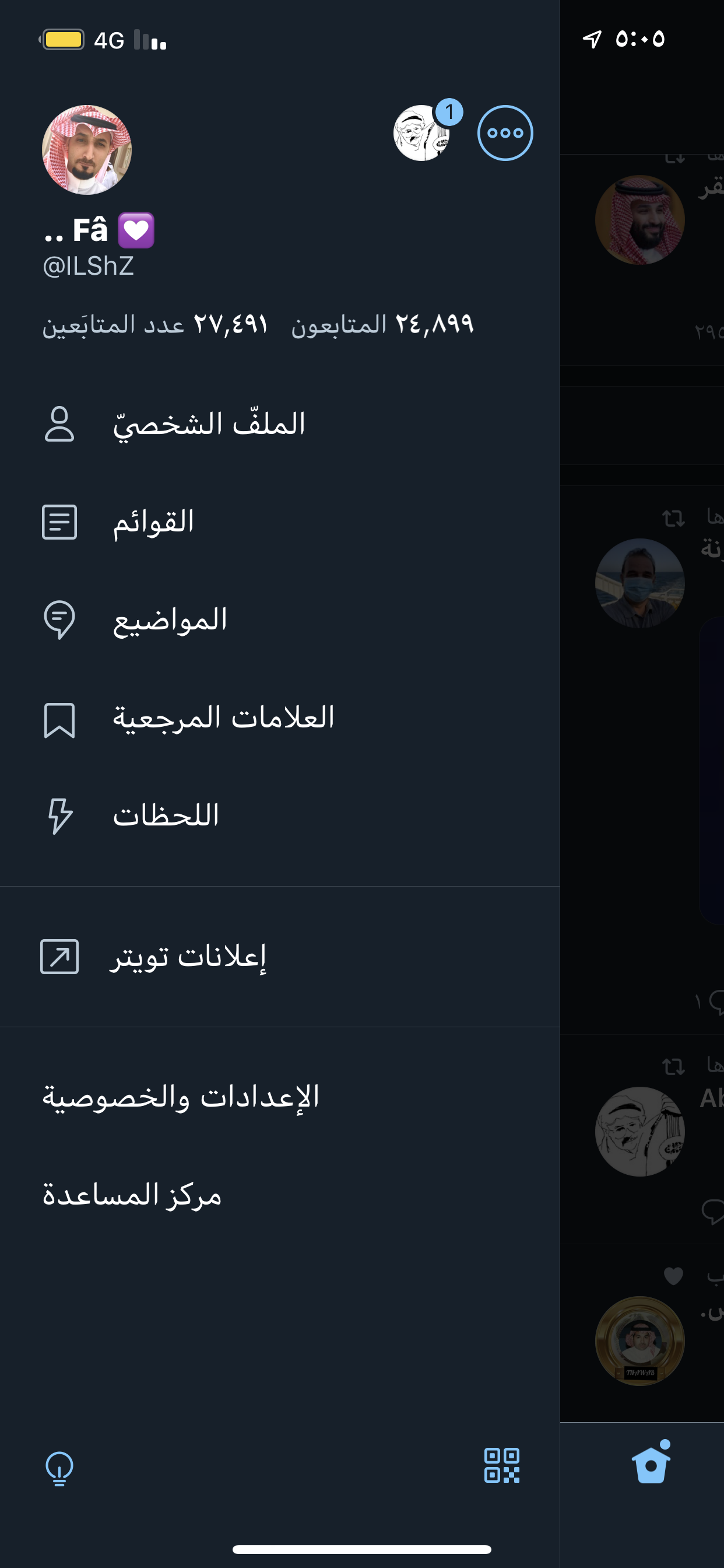Open مركز المساعدة (Help Center)
This screenshot has width=724, height=1568.
point(131,1195)
